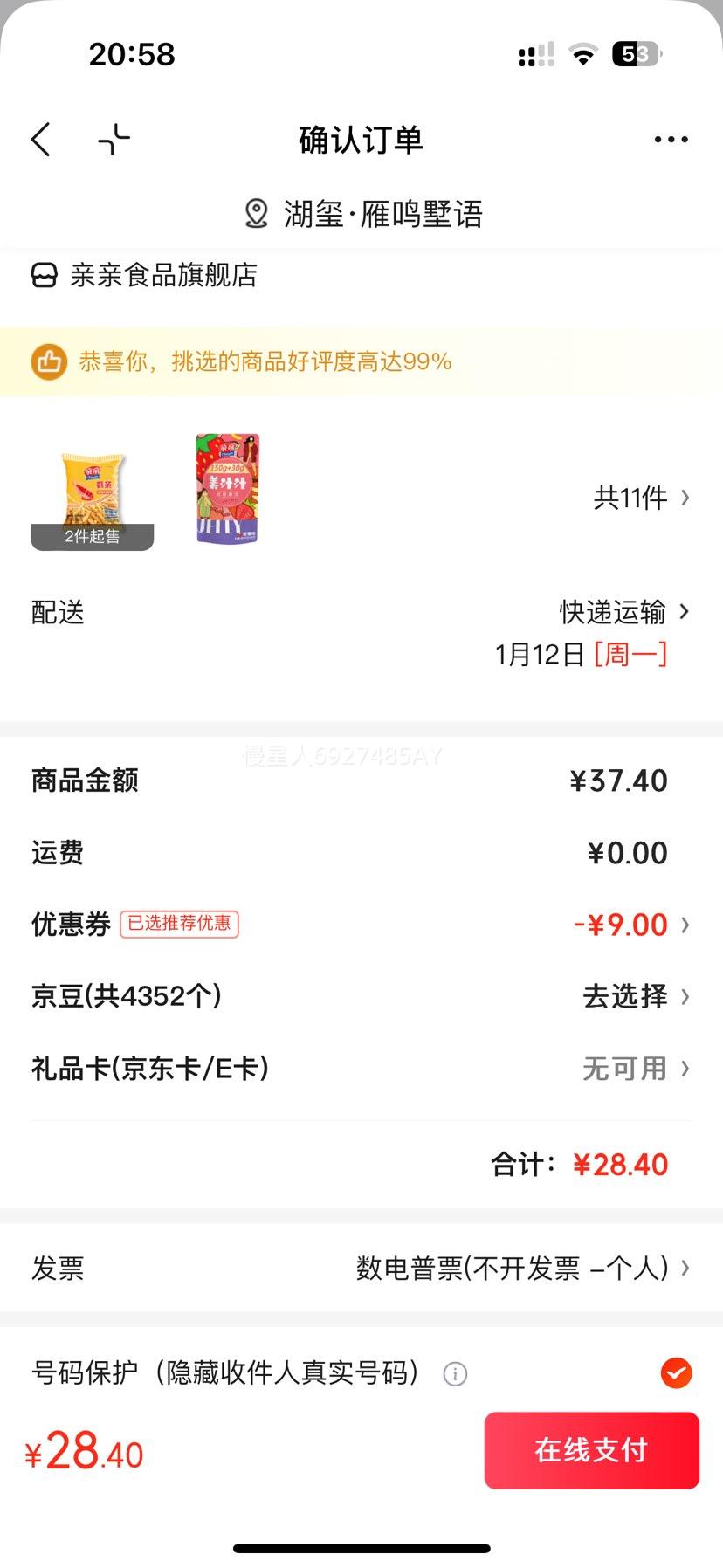This screenshot has height=1568, width=723.
Task: Click the status bar Wi-Fi icon
Action: pos(583,55)
